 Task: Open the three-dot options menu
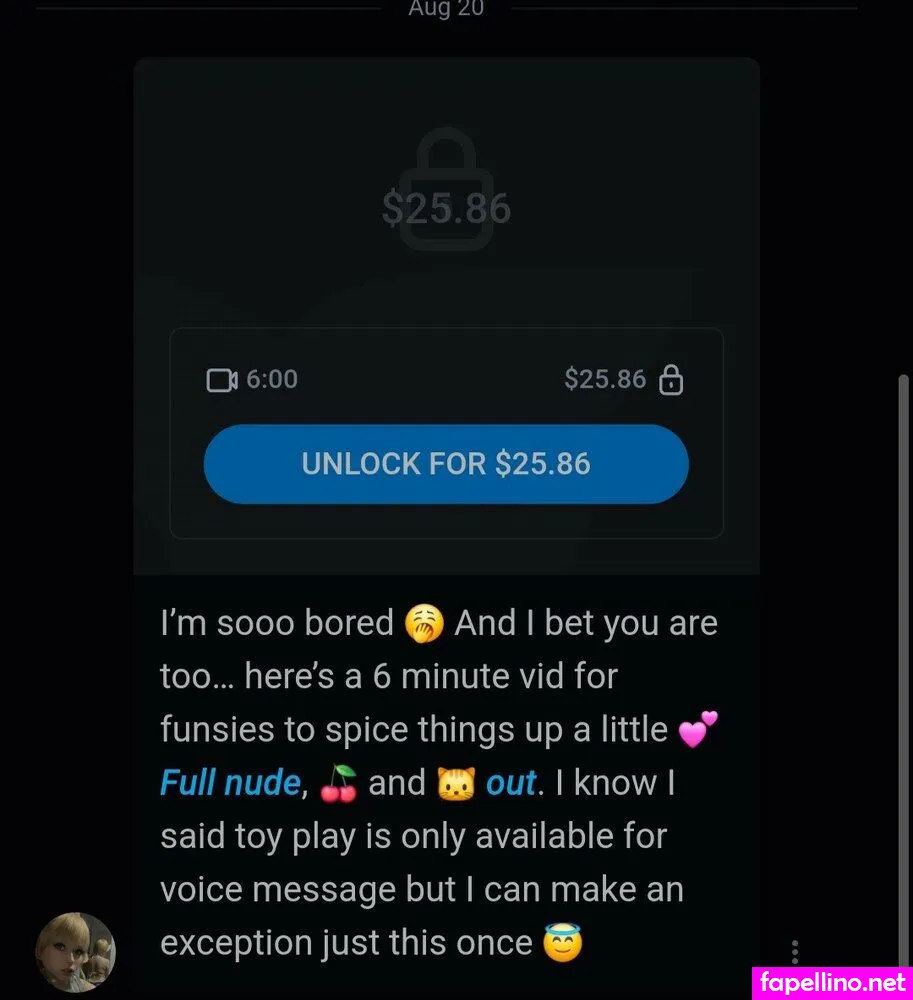point(794,951)
